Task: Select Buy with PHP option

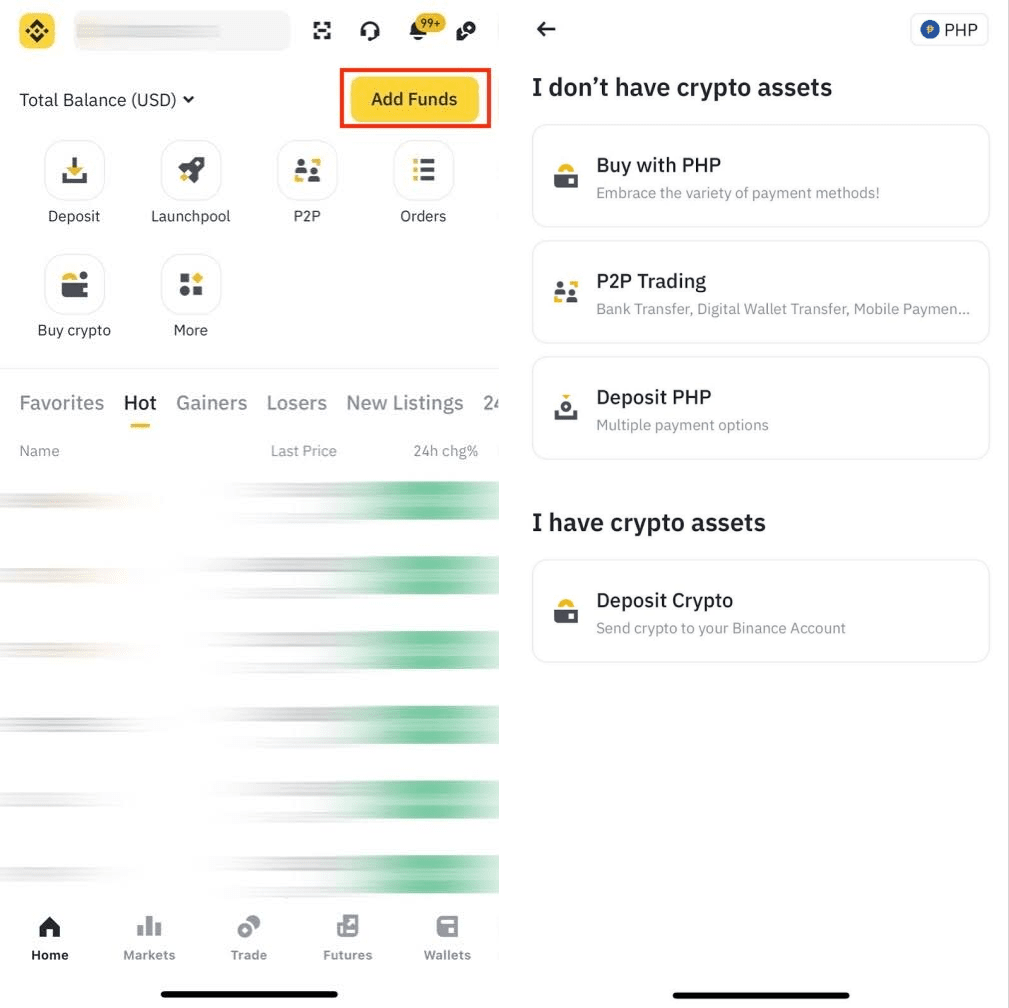Action: [x=760, y=176]
